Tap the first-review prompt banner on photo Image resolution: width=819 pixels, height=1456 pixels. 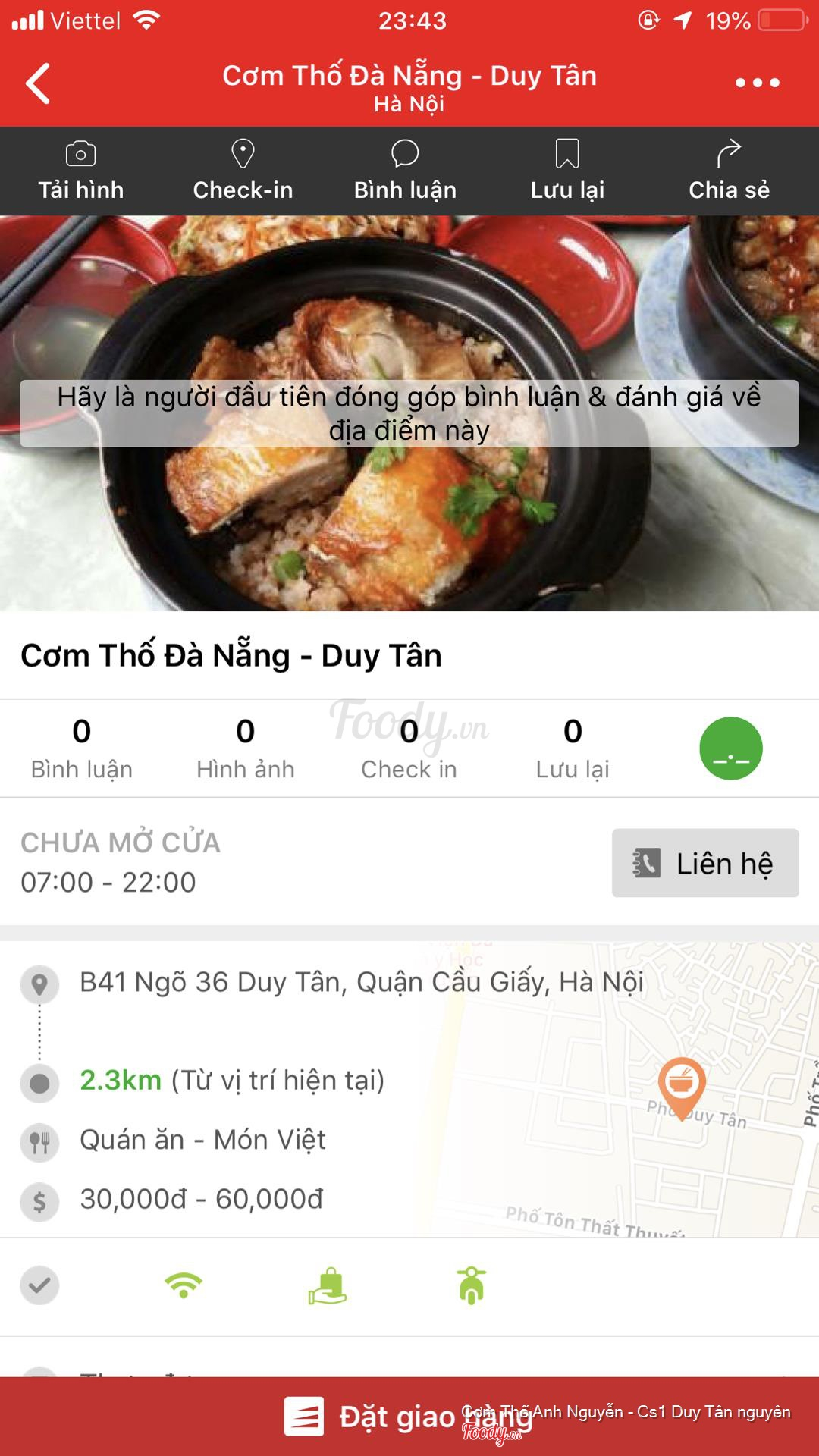click(409, 413)
